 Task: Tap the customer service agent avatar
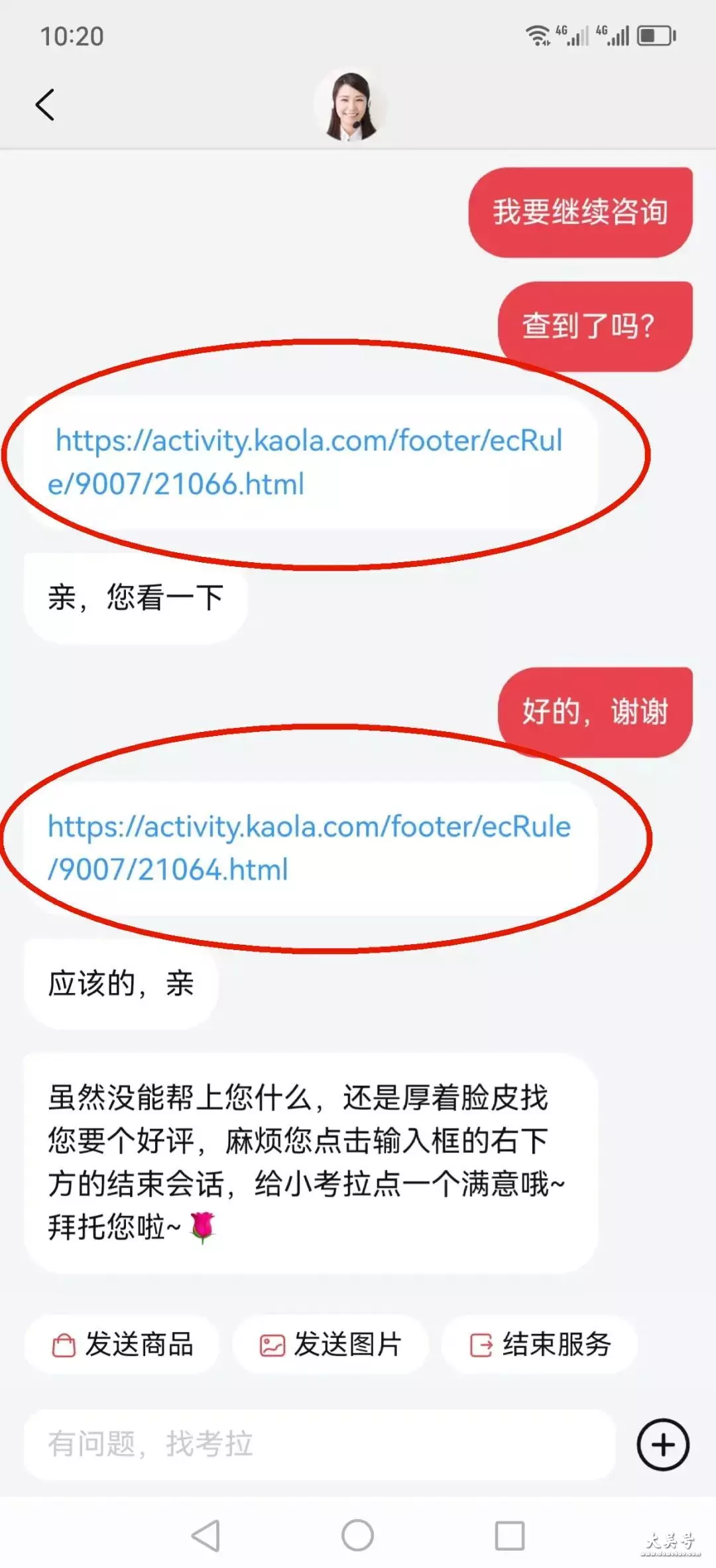(350, 105)
